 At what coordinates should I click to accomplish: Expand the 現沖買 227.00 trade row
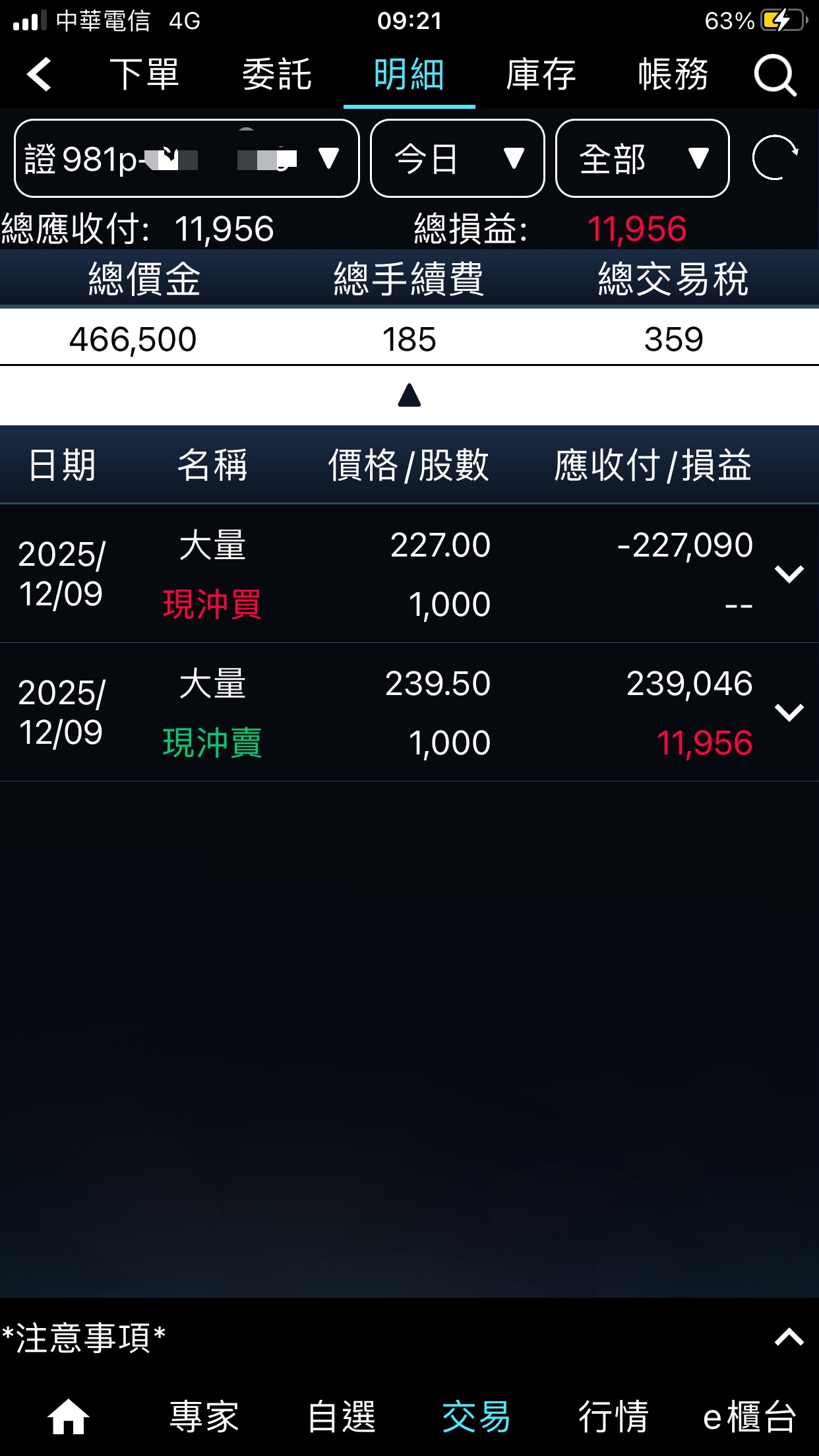point(789,574)
